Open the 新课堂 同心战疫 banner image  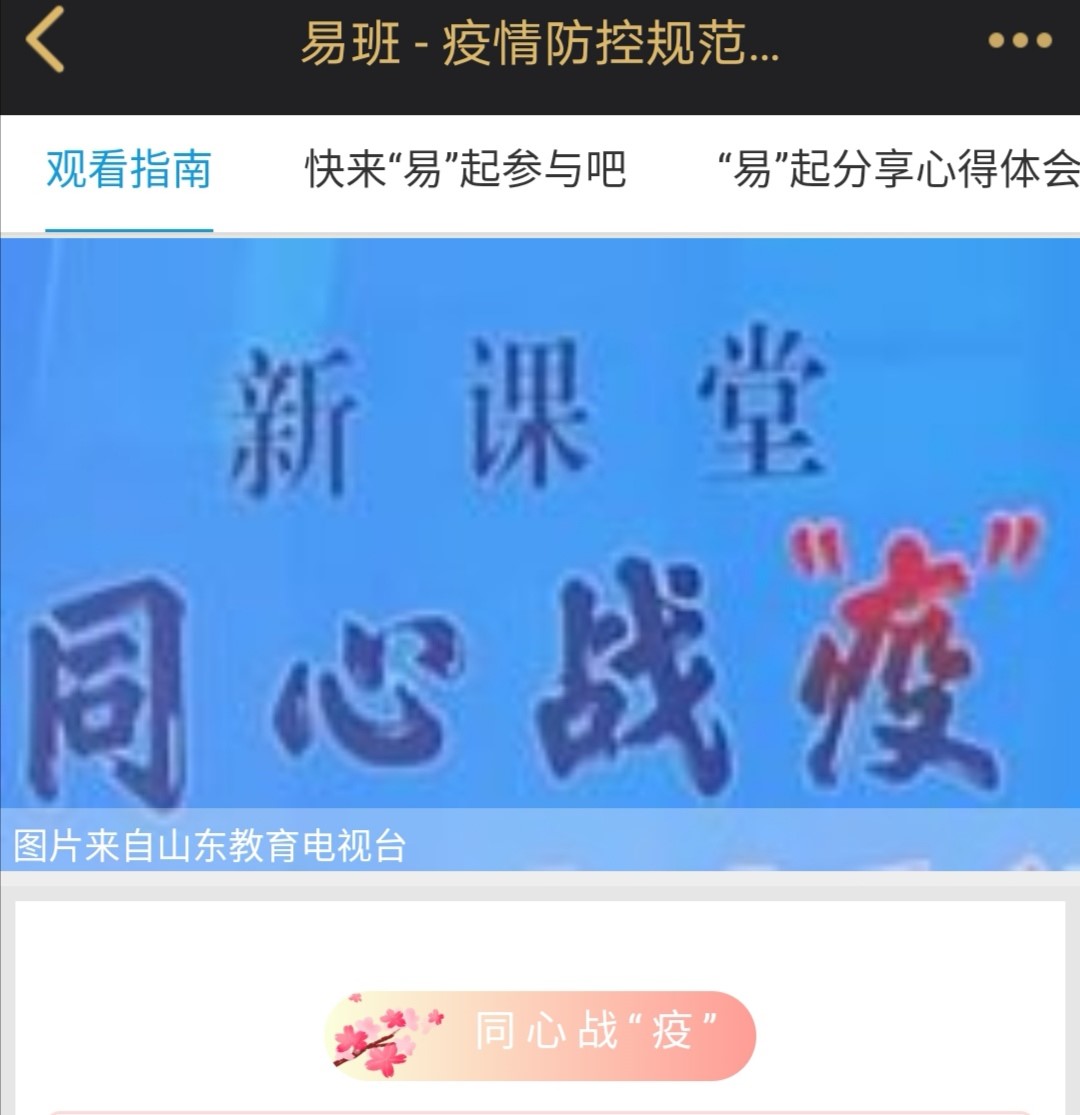click(540, 540)
